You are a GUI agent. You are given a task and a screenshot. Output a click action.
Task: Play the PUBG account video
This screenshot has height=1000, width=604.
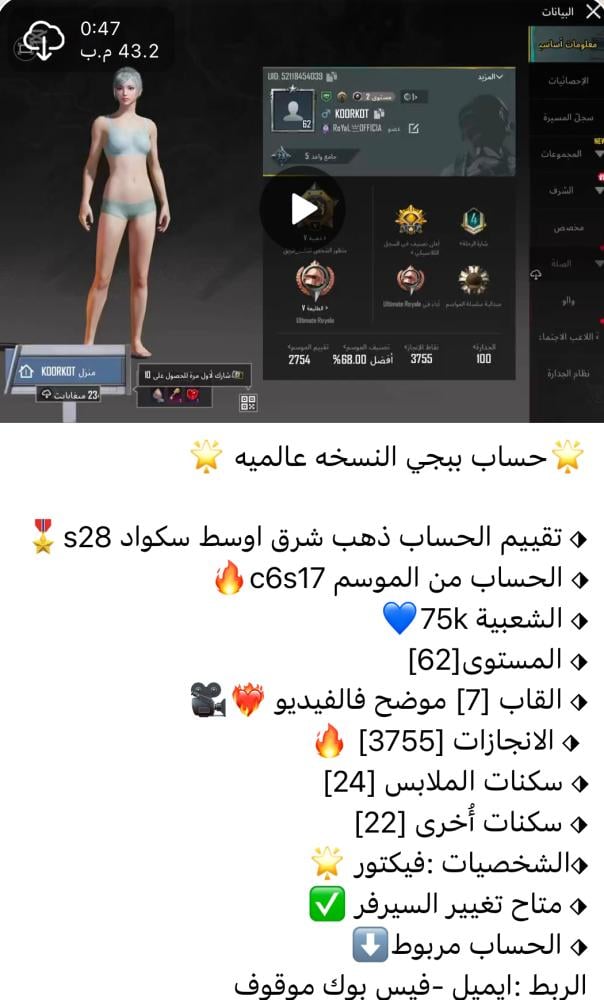click(x=302, y=209)
